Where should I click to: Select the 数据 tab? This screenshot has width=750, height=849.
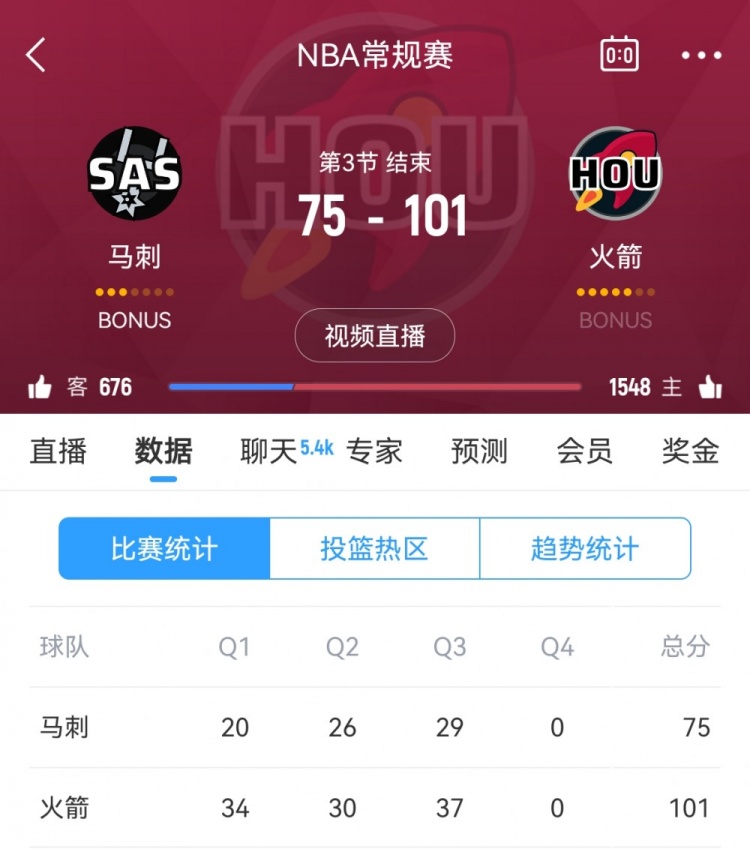[163, 451]
